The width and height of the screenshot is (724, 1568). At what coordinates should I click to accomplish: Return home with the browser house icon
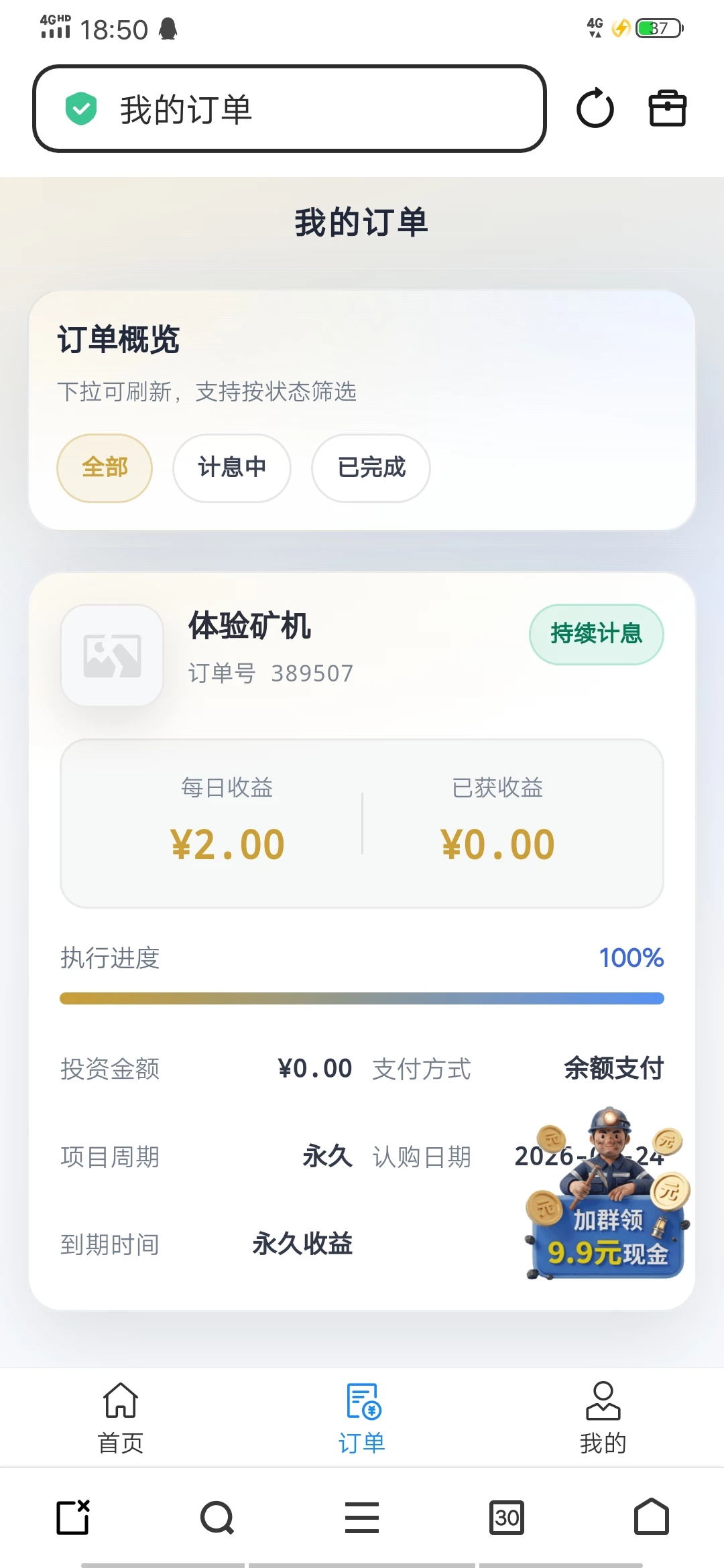[651, 1518]
